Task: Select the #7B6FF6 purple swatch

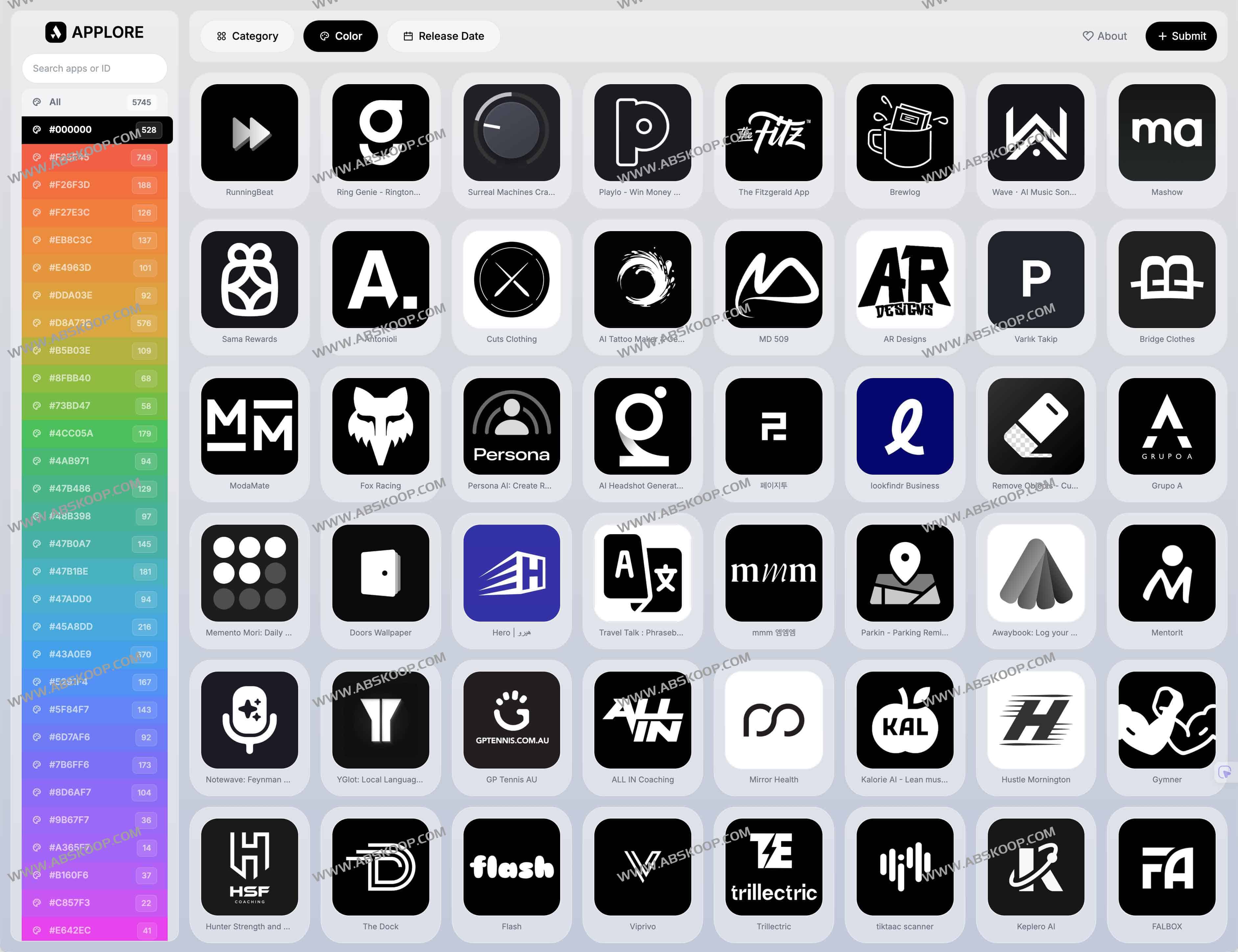Action: point(94,764)
